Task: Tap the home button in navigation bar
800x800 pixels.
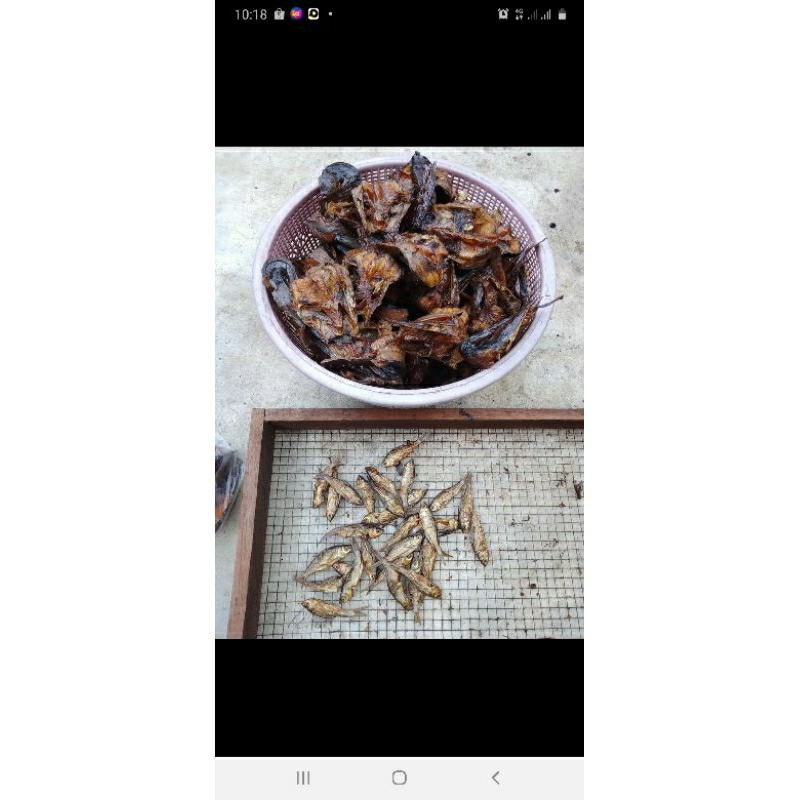Action: click(399, 777)
